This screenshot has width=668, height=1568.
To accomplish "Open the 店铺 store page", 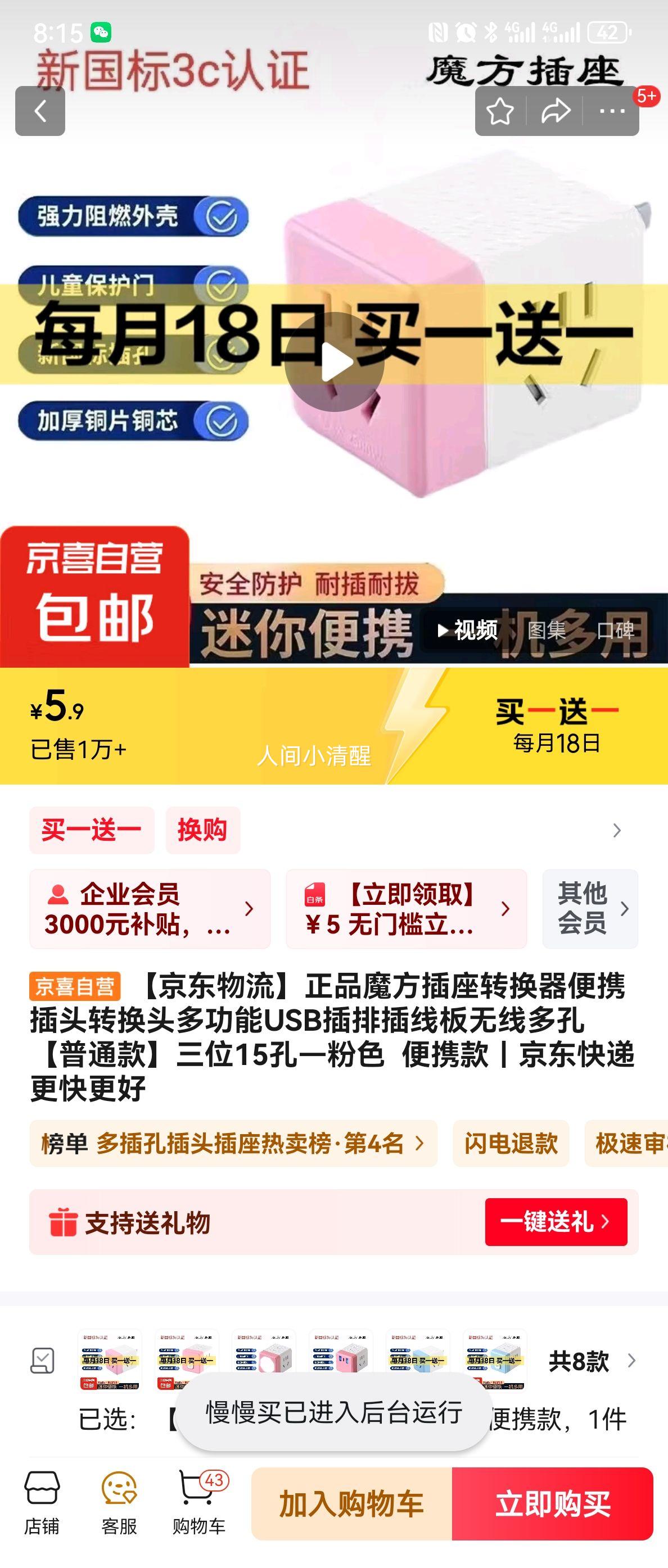I will pos(42,1503).
